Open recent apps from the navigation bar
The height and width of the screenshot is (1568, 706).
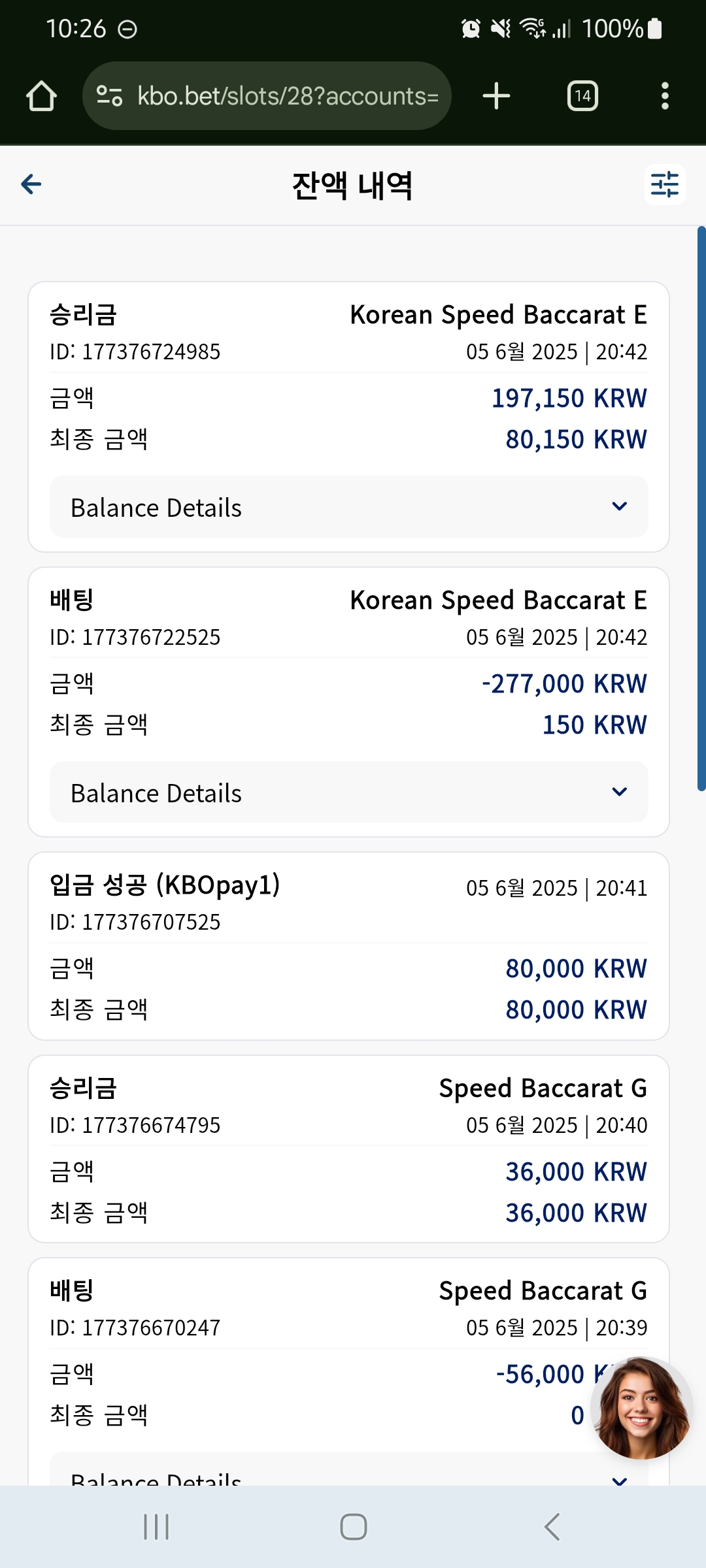(156, 1527)
